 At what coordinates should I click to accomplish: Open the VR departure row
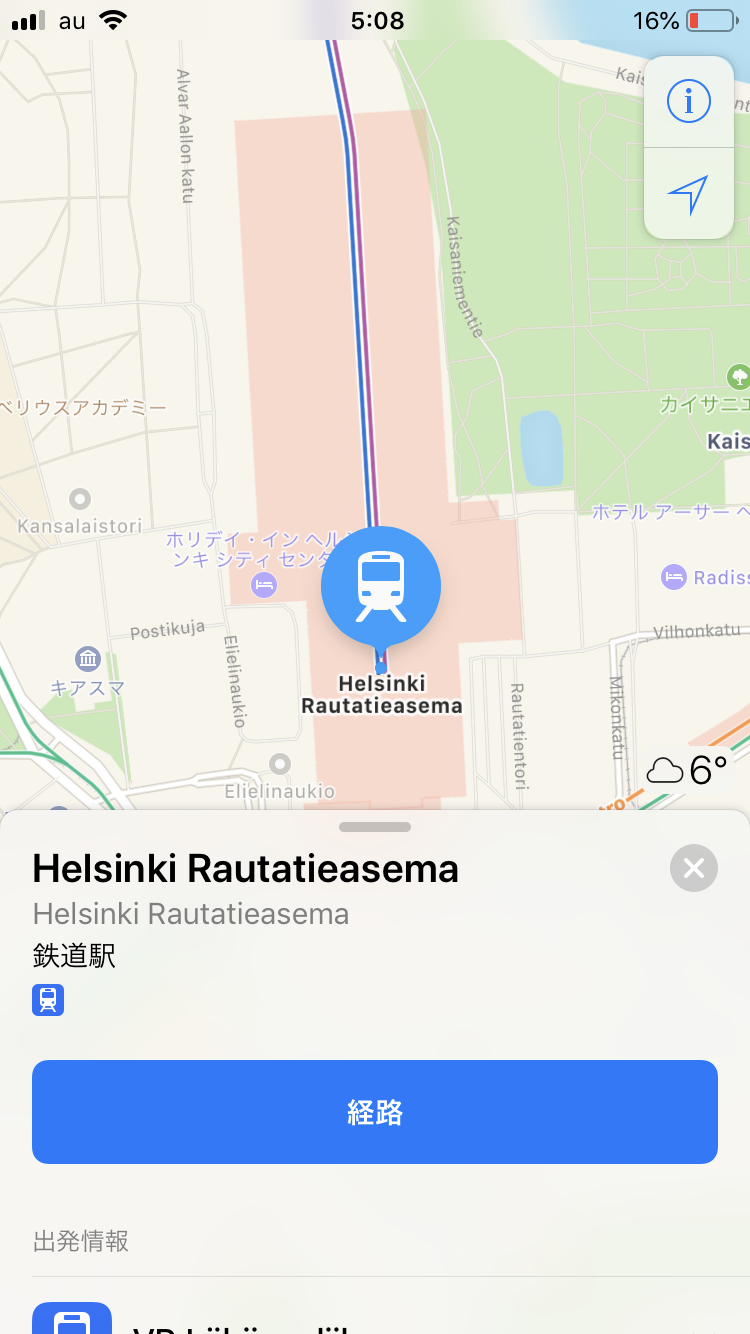(x=375, y=1315)
